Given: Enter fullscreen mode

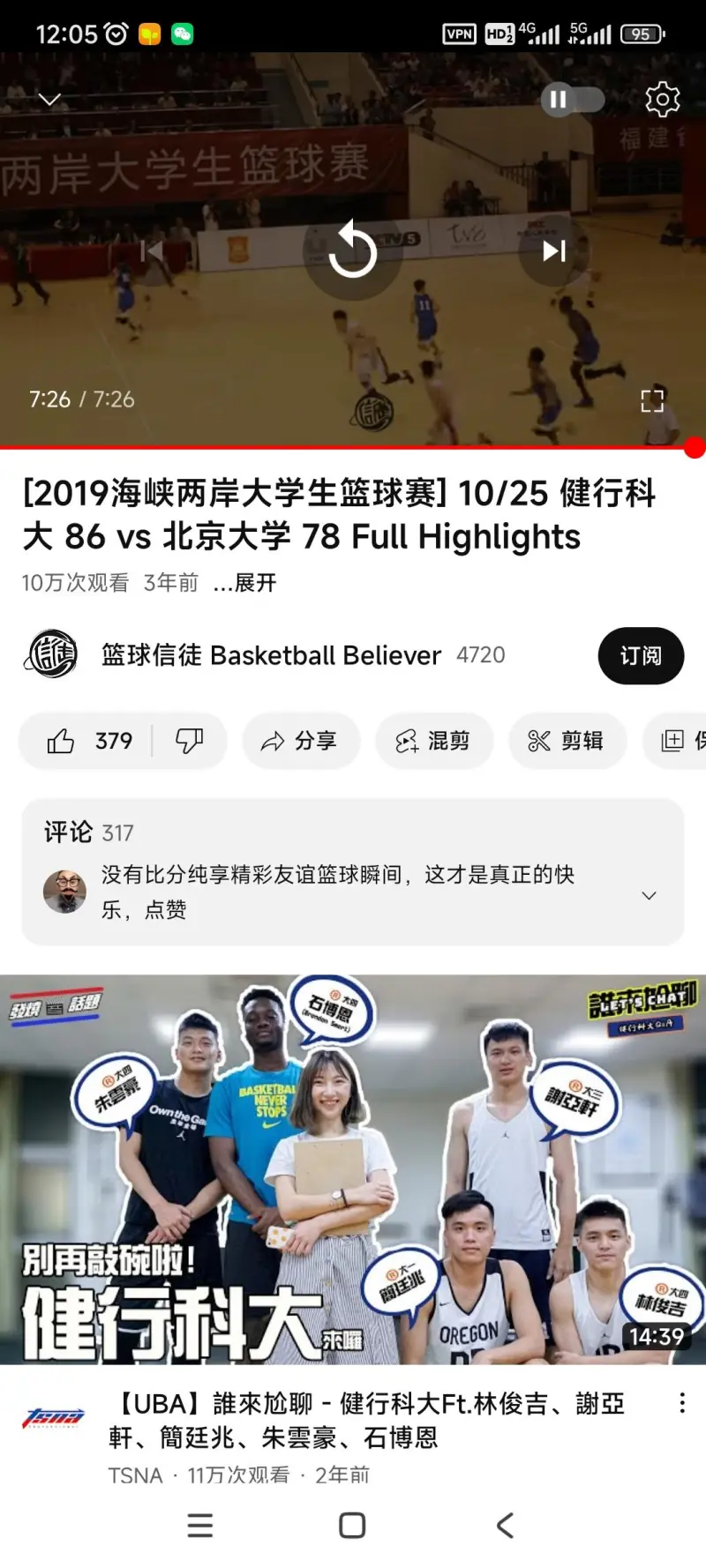Looking at the screenshot, I should [x=651, y=400].
